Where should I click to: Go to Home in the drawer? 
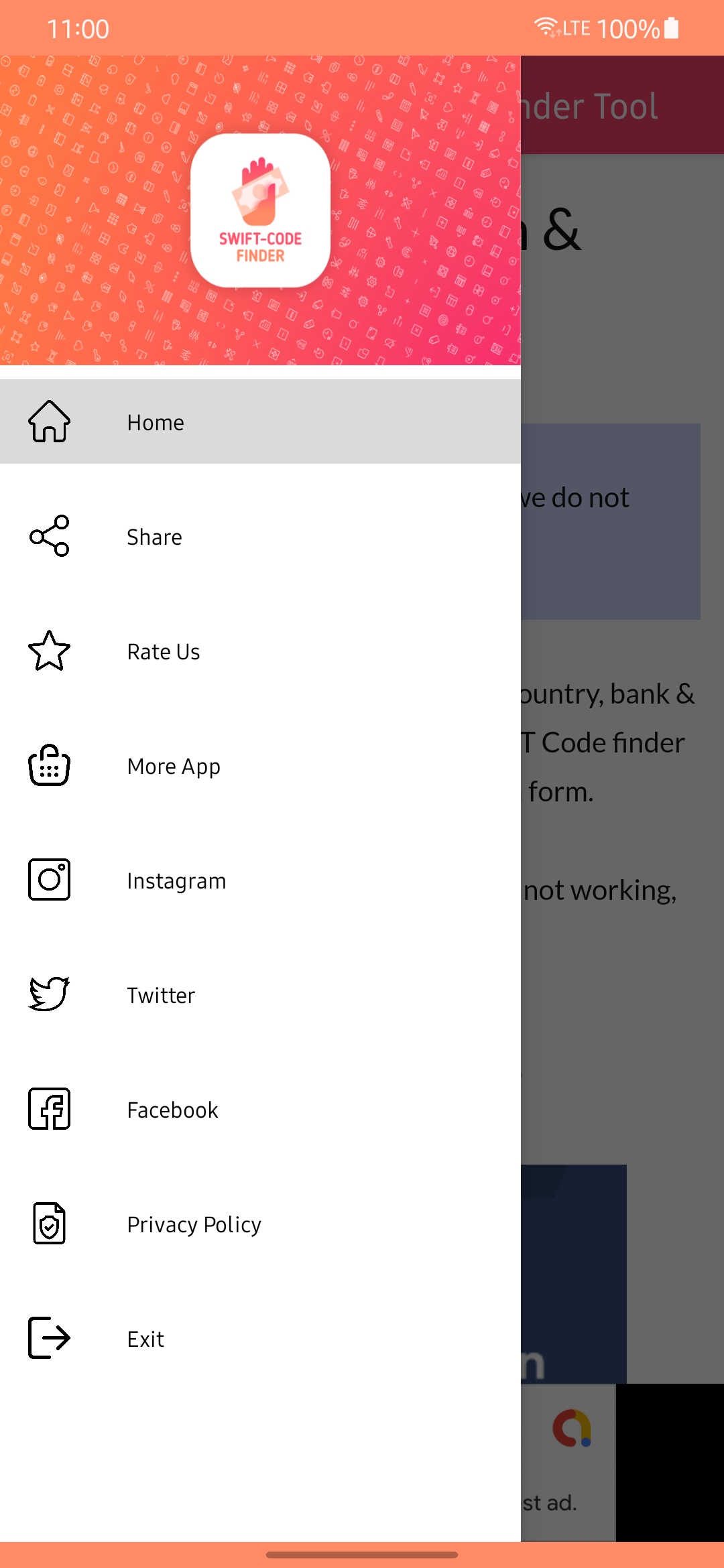(x=156, y=422)
